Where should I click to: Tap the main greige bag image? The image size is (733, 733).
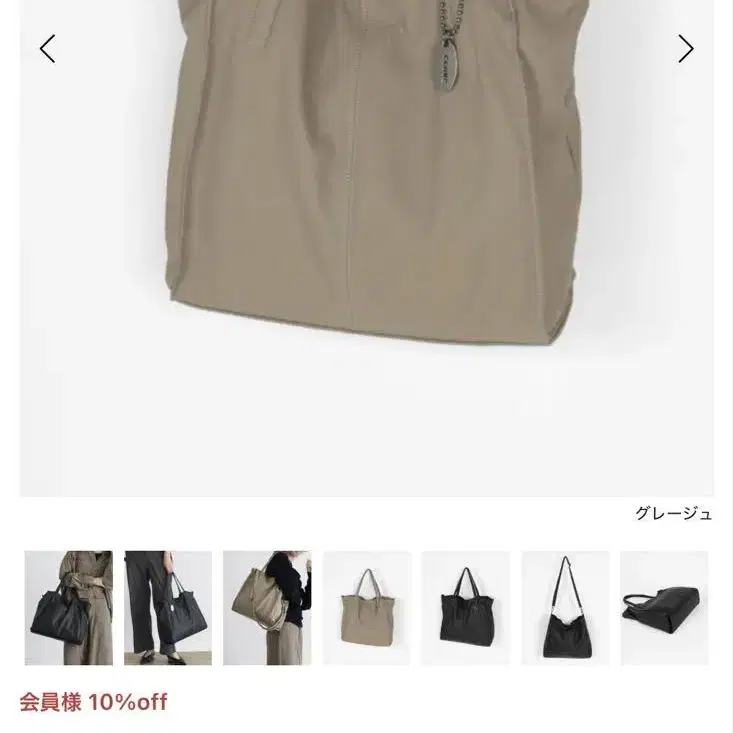click(x=366, y=248)
